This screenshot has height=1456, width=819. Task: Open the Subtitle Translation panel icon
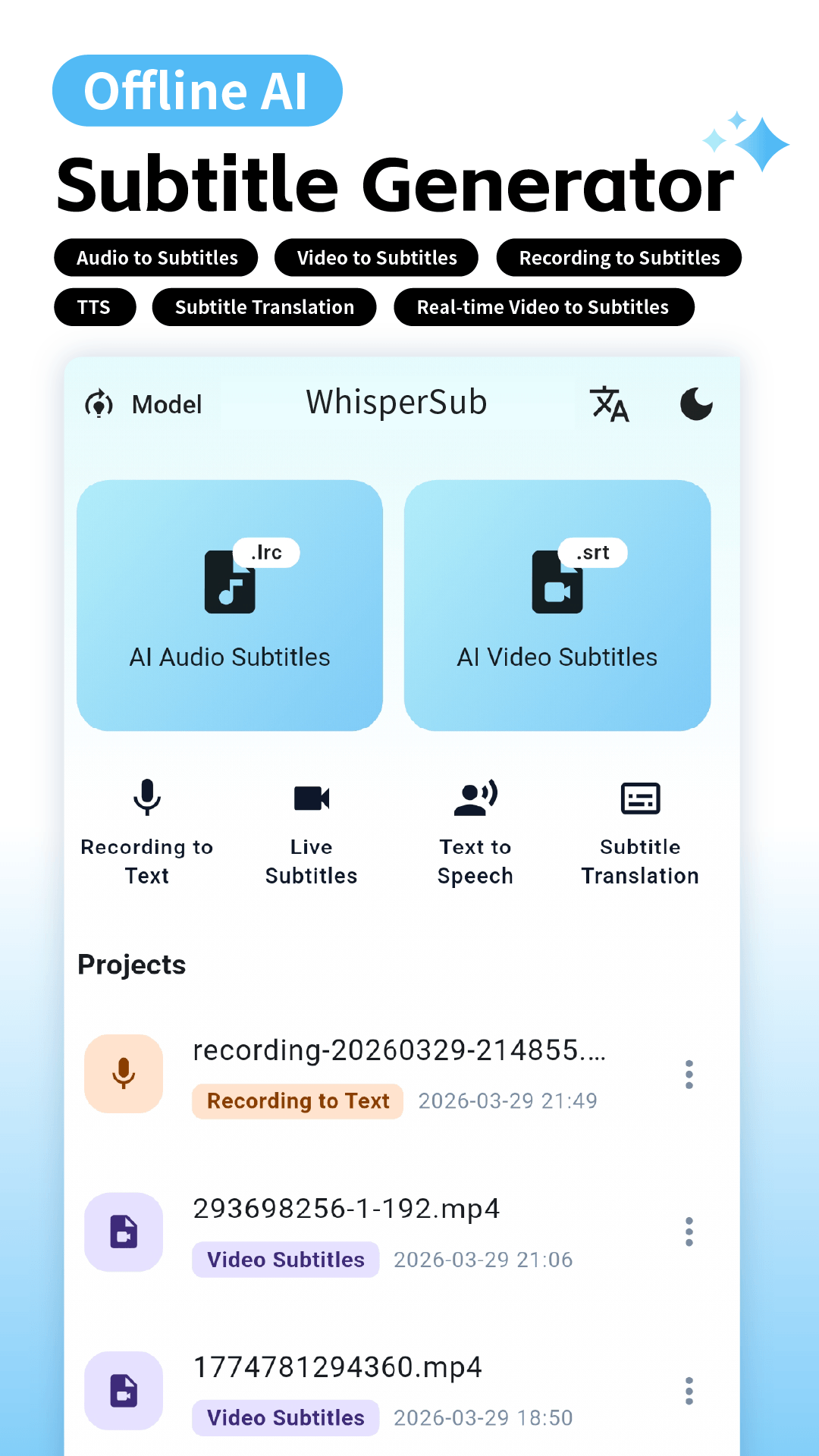[x=639, y=798]
